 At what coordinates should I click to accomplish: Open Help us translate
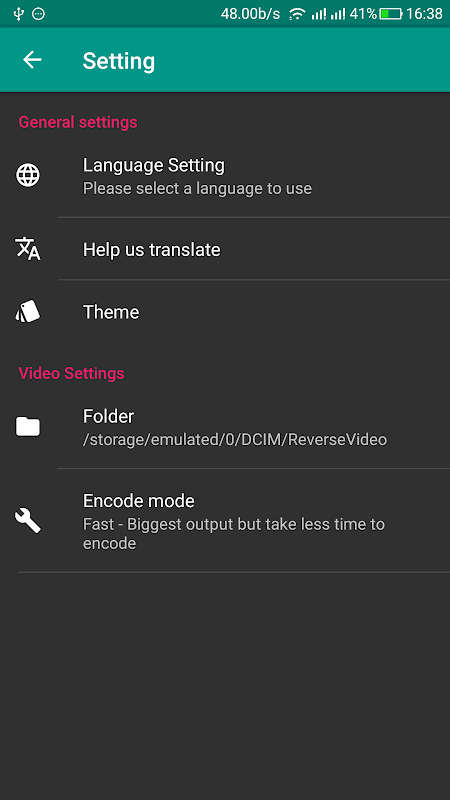click(225, 249)
